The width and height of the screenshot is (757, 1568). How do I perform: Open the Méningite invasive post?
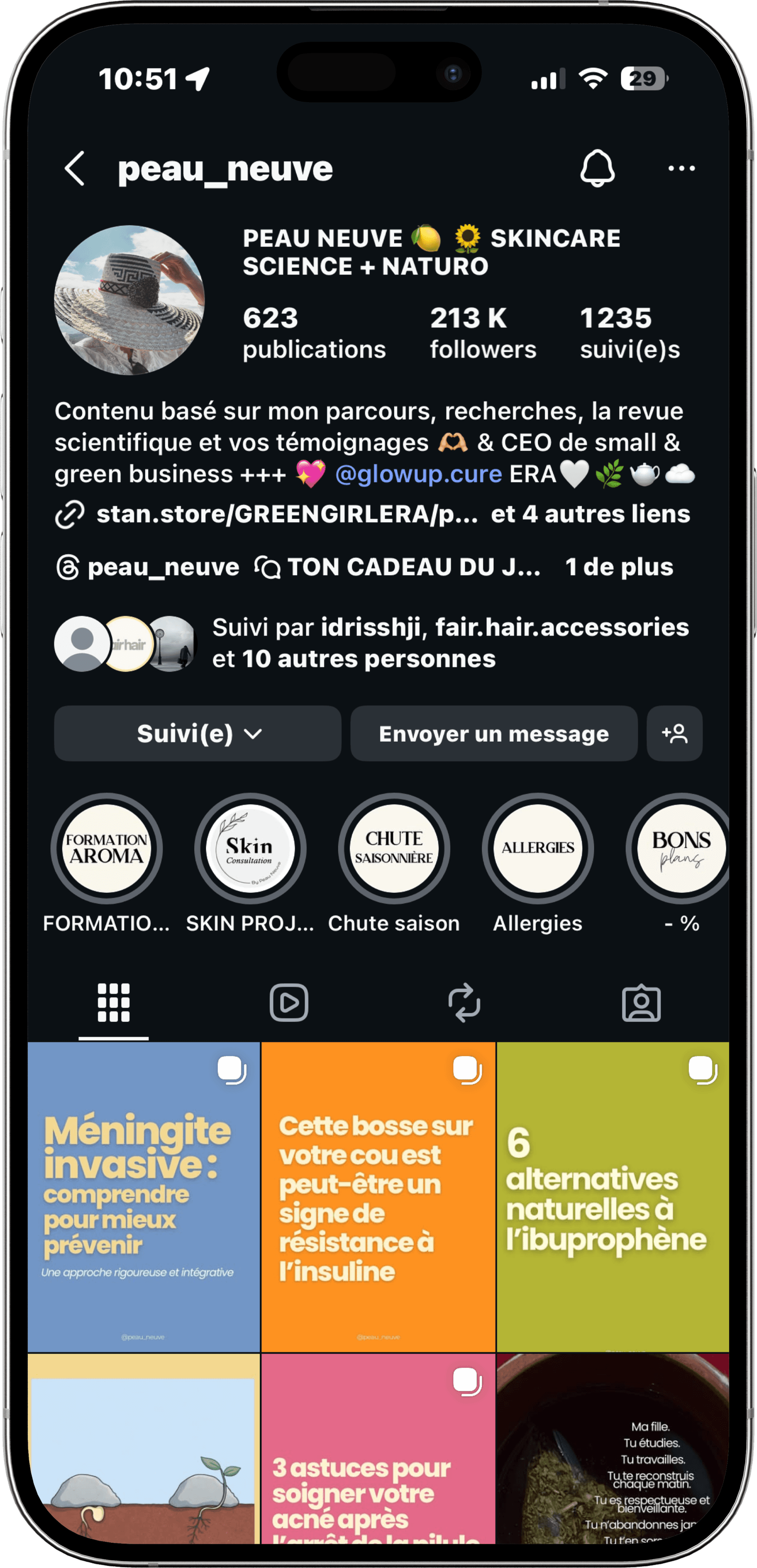144,1196
